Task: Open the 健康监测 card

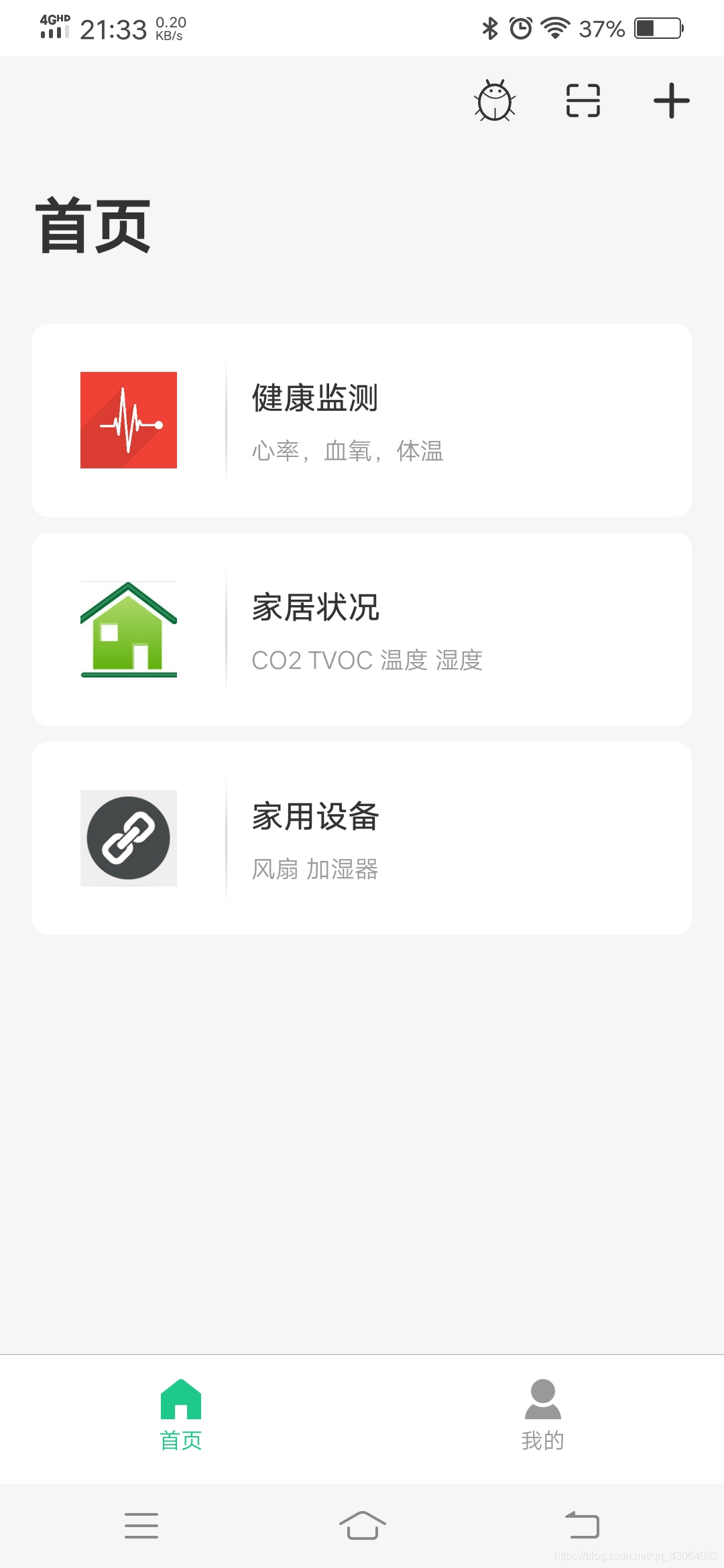Action: point(362,420)
